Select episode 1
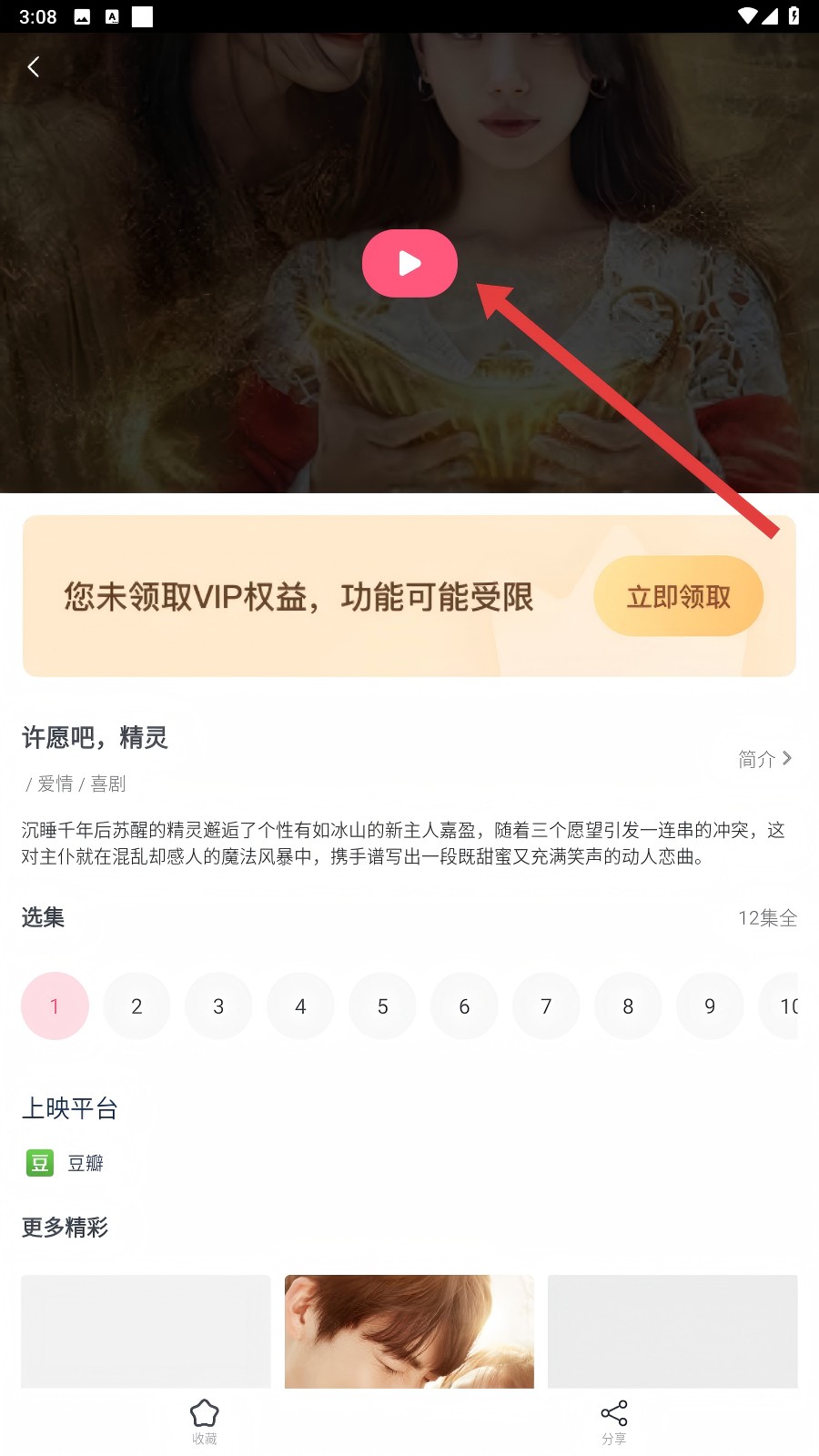The width and height of the screenshot is (819, 1456). point(55,1006)
